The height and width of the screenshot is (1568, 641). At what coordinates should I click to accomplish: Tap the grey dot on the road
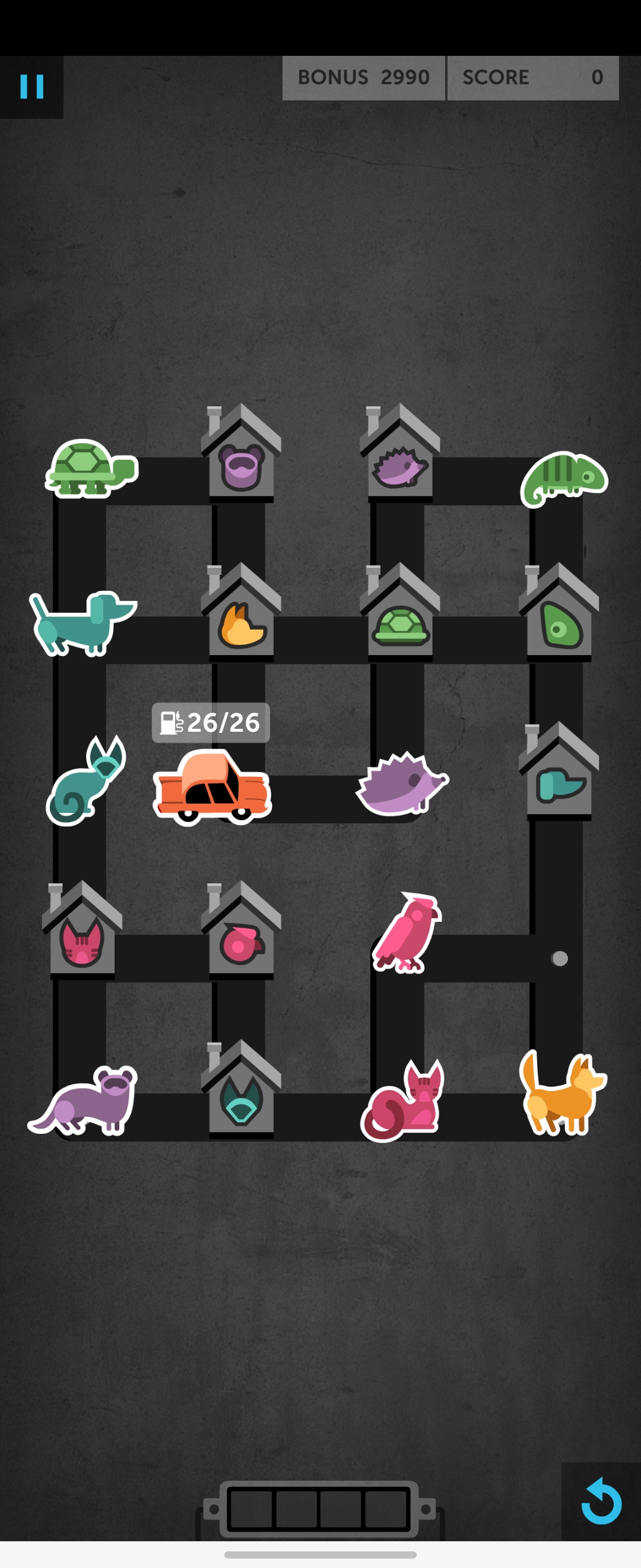point(560,959)
